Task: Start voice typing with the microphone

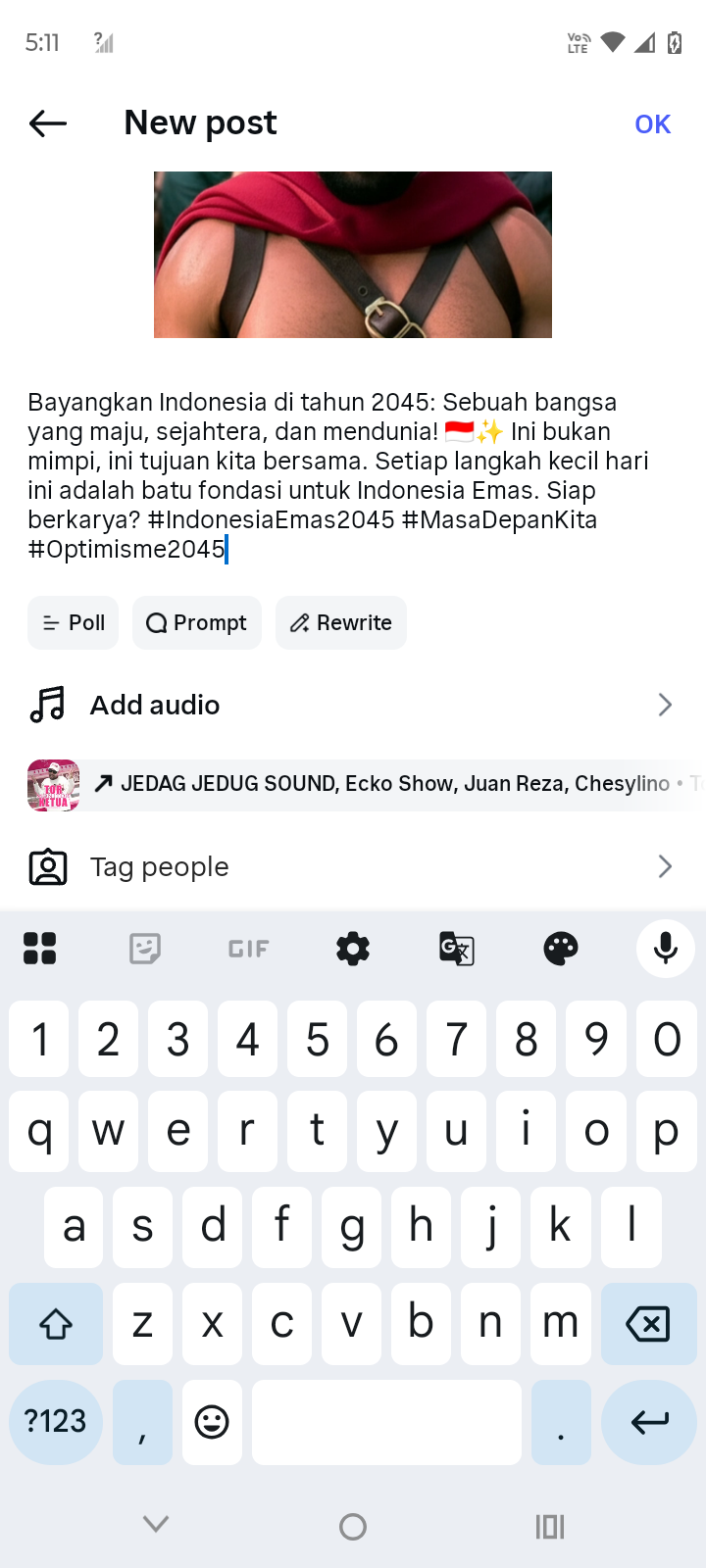Action: click(666, 949)
